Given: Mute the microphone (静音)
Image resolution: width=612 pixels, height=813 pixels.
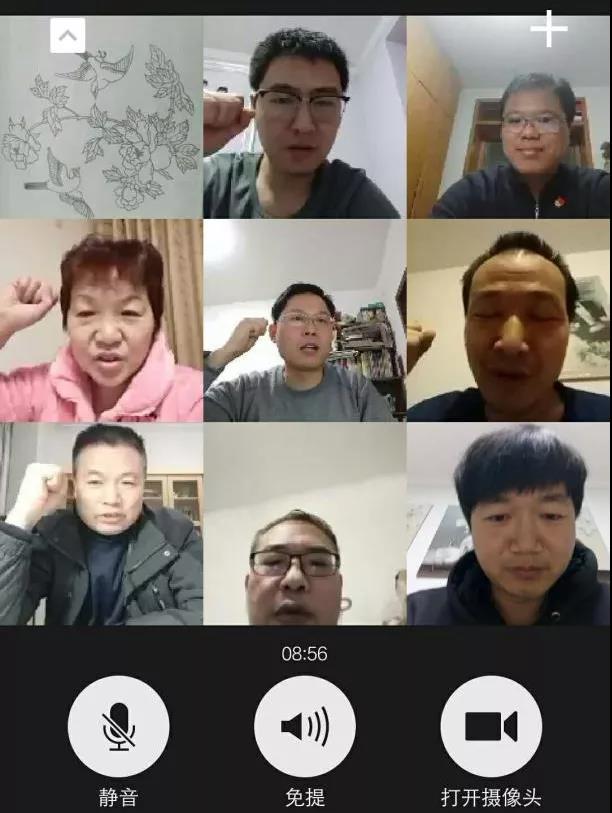Looking at the screenshot, I should pyautogui.click(x=118, y=726).
